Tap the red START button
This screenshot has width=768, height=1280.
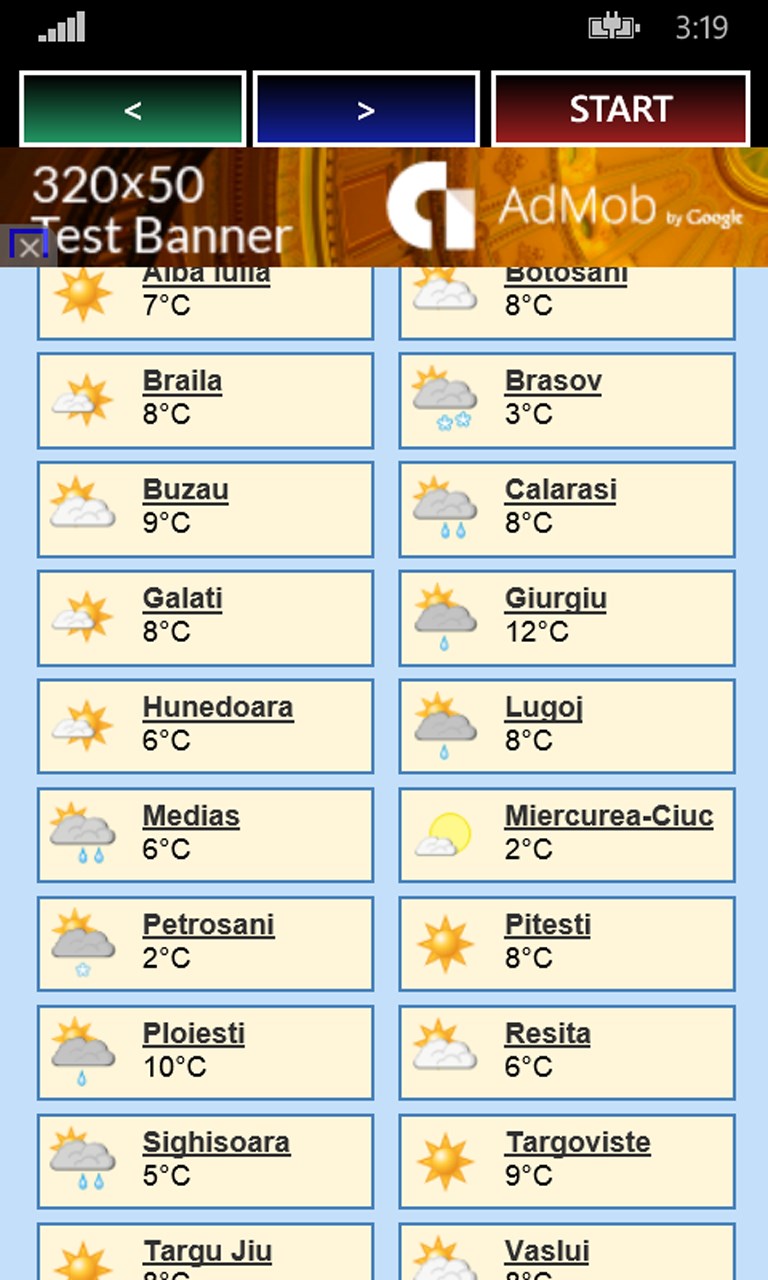point(620,109)
